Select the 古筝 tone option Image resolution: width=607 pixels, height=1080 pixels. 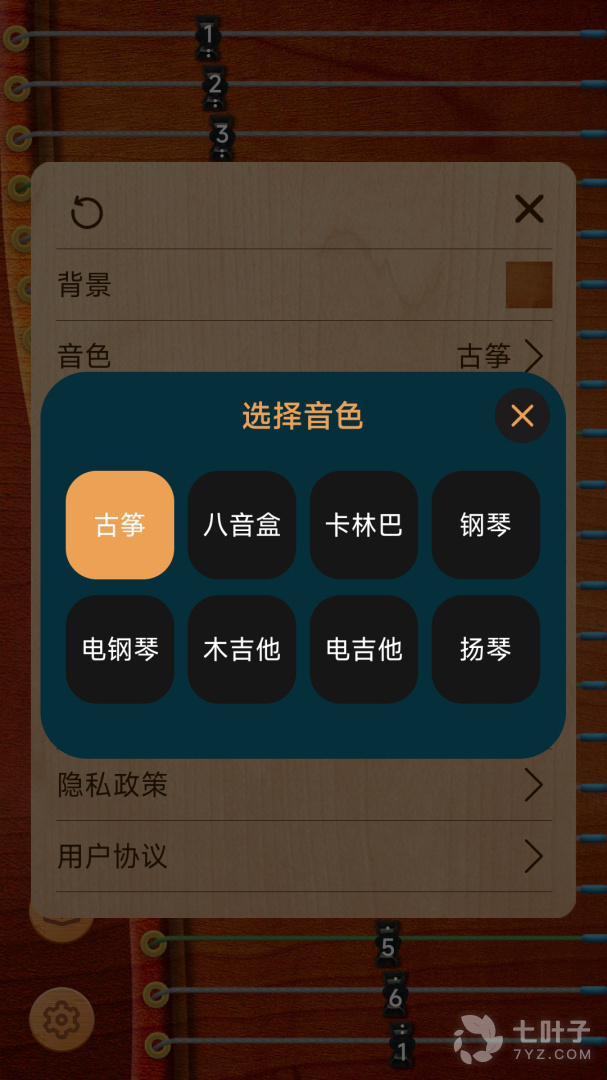pyautogui.click(x=120, y=525)
